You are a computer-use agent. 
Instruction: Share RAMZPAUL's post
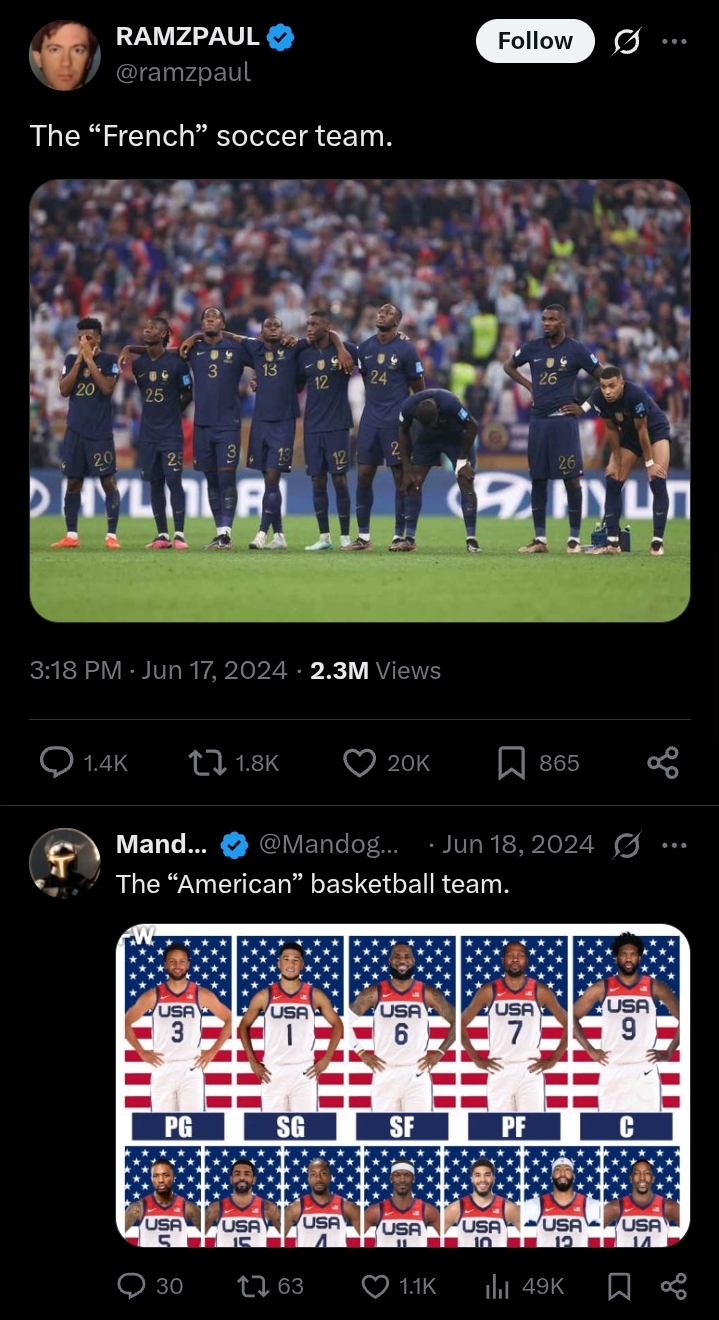coord(663,763)
